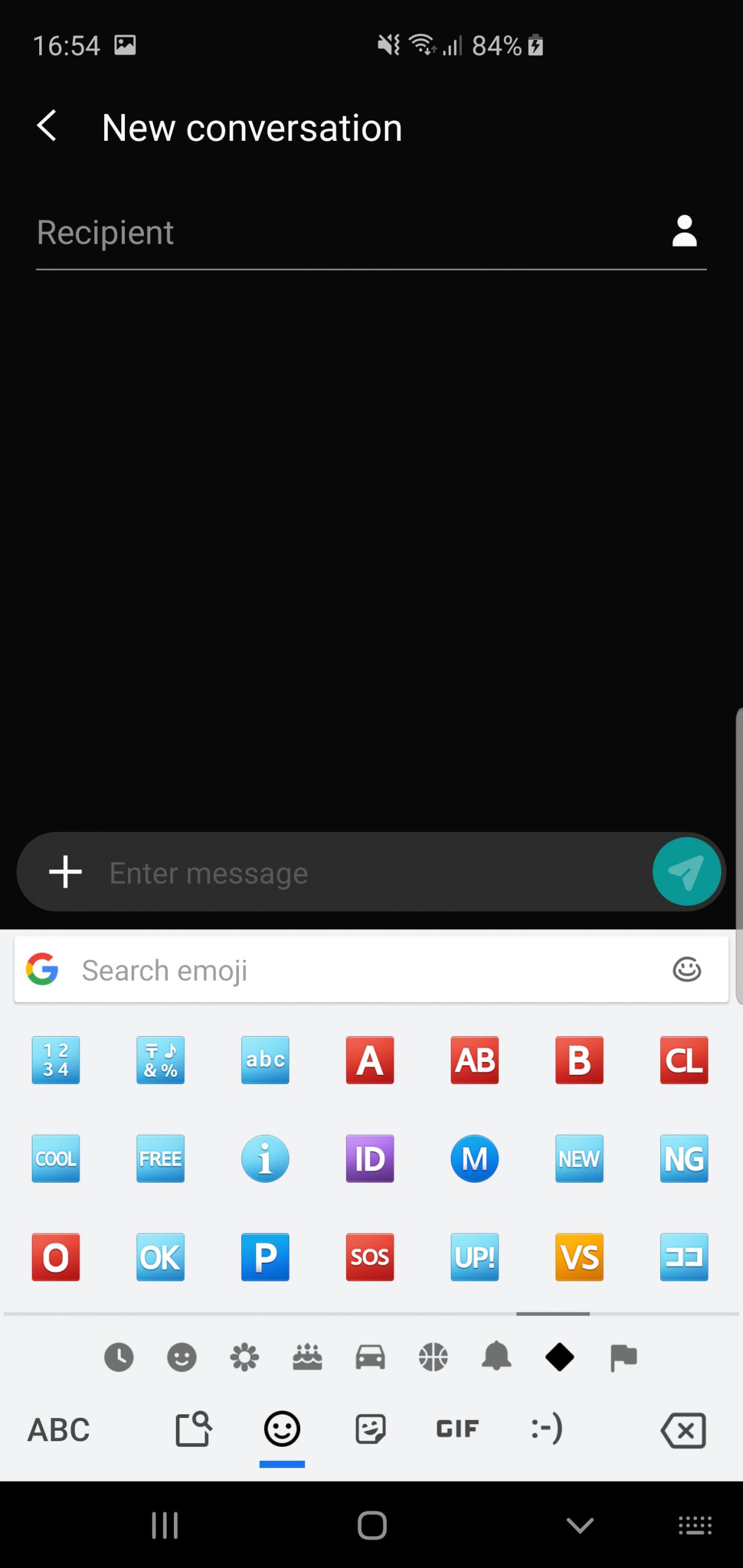The width and height of the screenshot is (743, 1568).
Task: Open the GIF tab
Action: pyautogui.click(x=458, y=1429)
